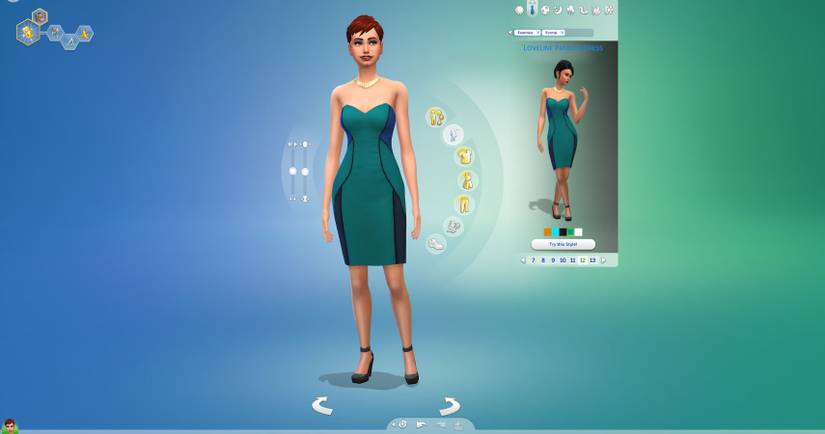This screenshot has height=434, width=825.
Task: Open the Sim profile hexagon icon
Action: click(26, 32)
